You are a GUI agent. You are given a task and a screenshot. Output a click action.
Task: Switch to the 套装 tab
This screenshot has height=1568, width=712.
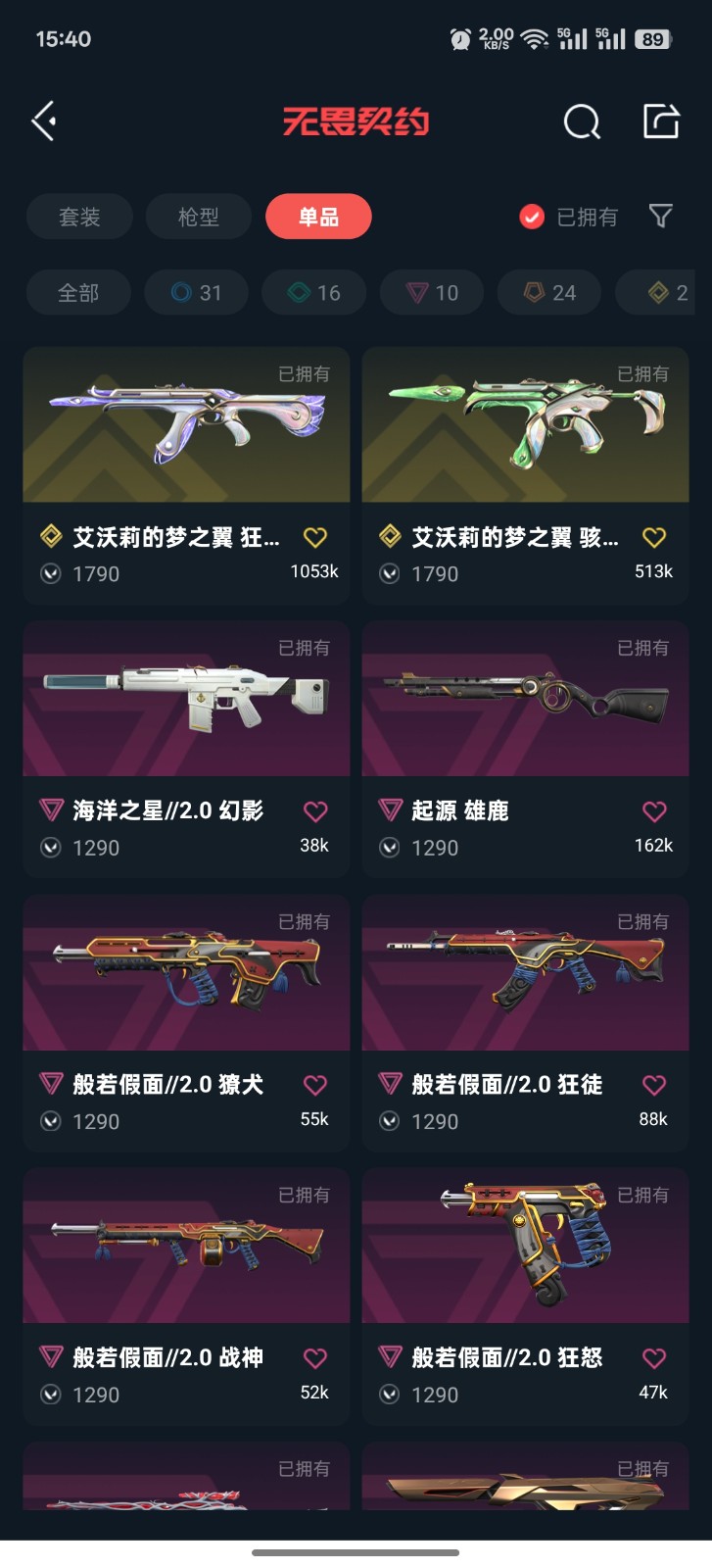[79, 217]
